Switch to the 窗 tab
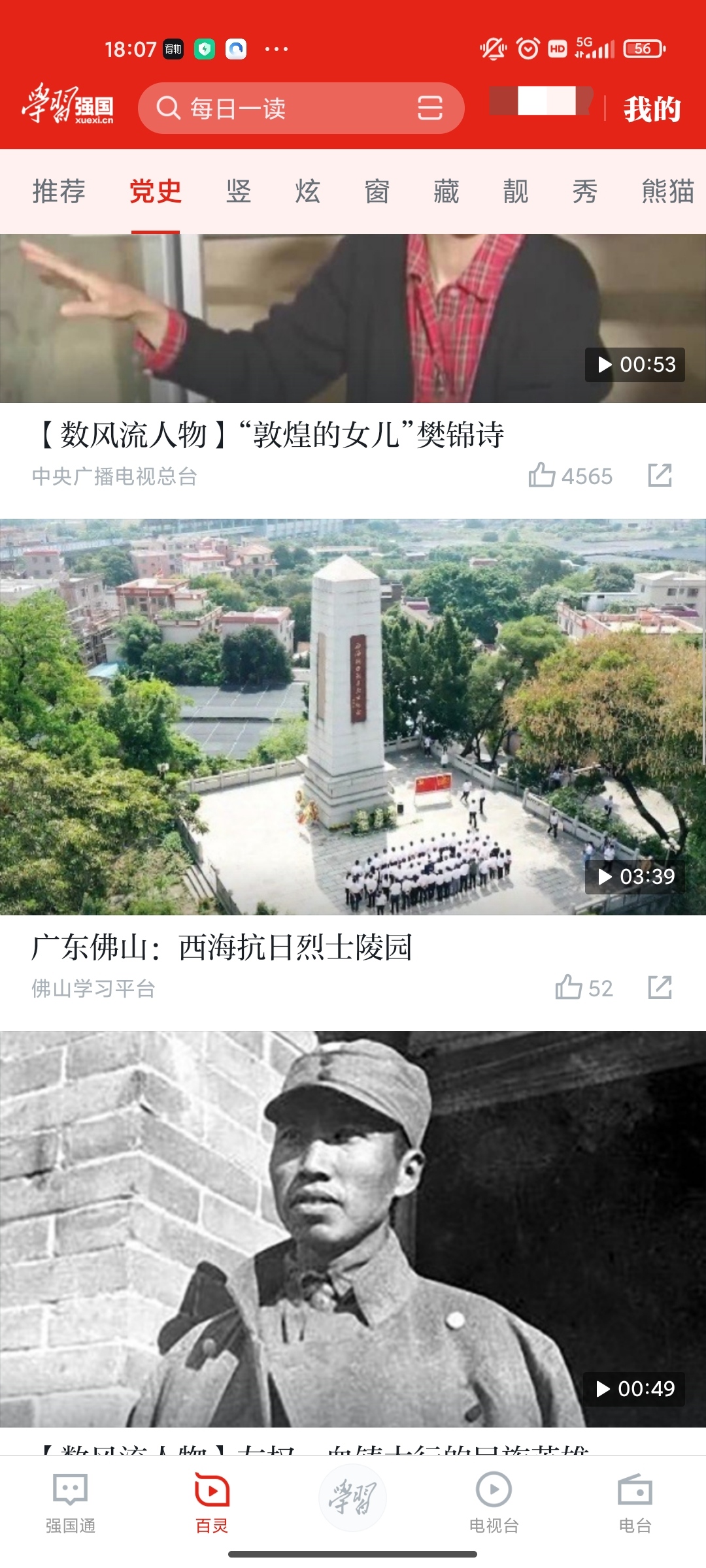 [377, 191]
